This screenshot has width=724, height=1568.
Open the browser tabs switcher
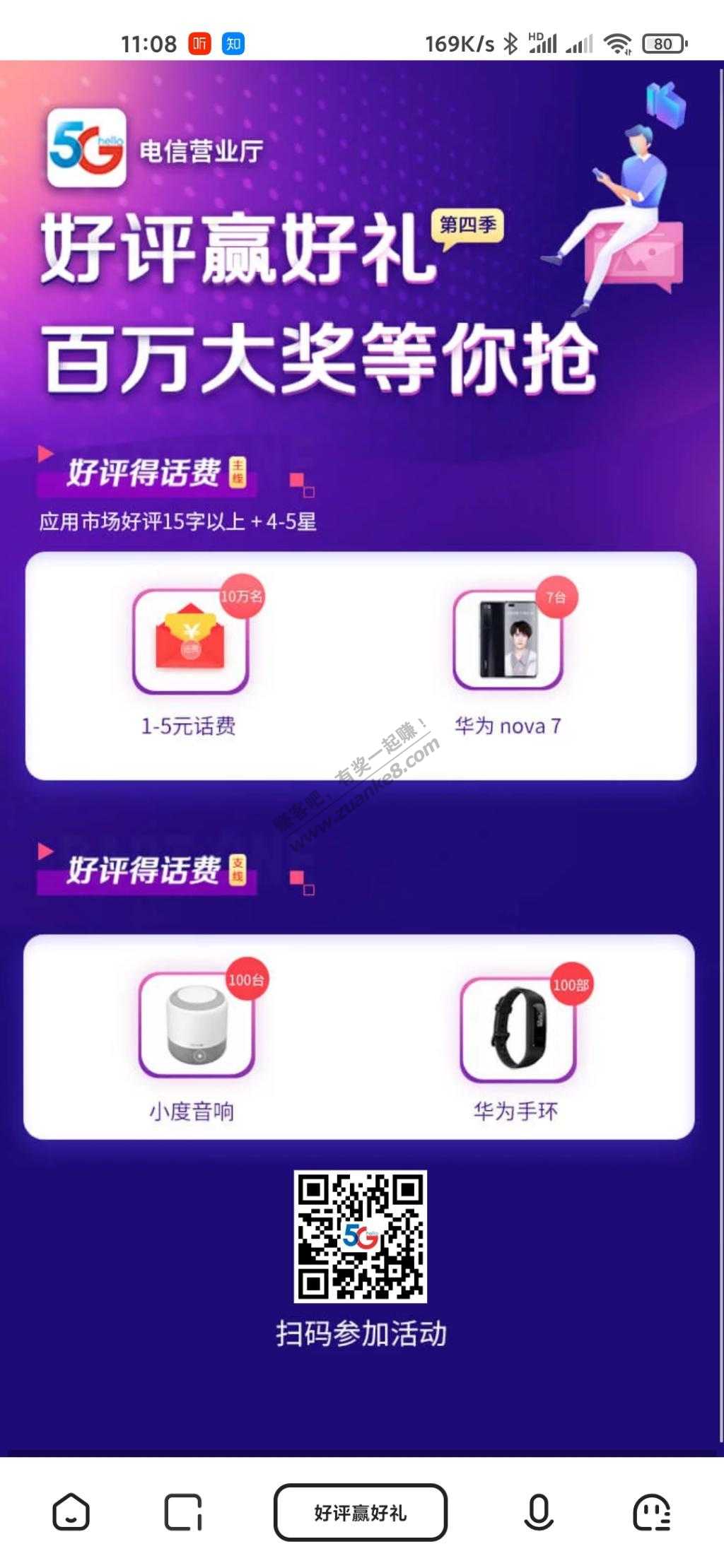click(x=183, y=1513)
